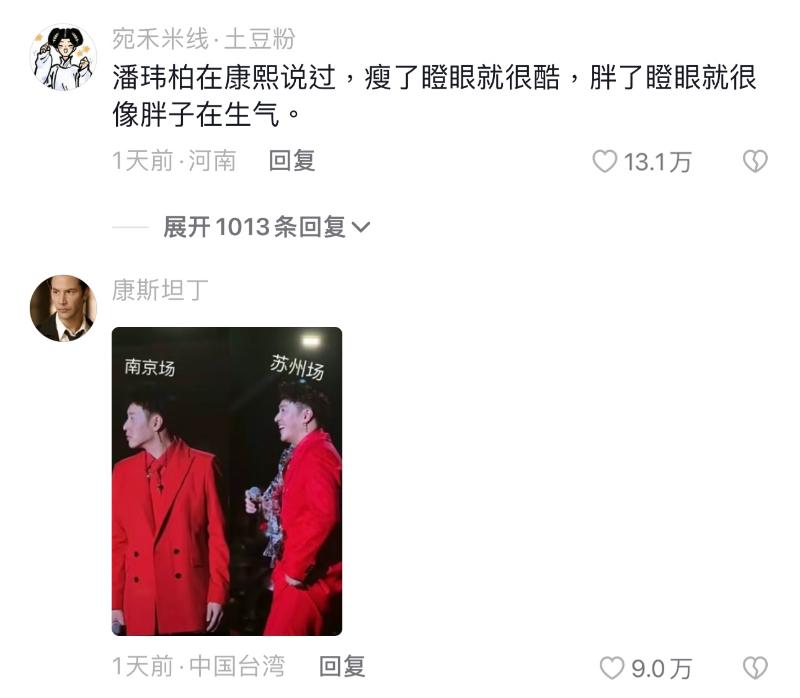Dislike 康斯坦丁's comment
The width and height of the screenshot is (800, 698).
tap(756, 667)
